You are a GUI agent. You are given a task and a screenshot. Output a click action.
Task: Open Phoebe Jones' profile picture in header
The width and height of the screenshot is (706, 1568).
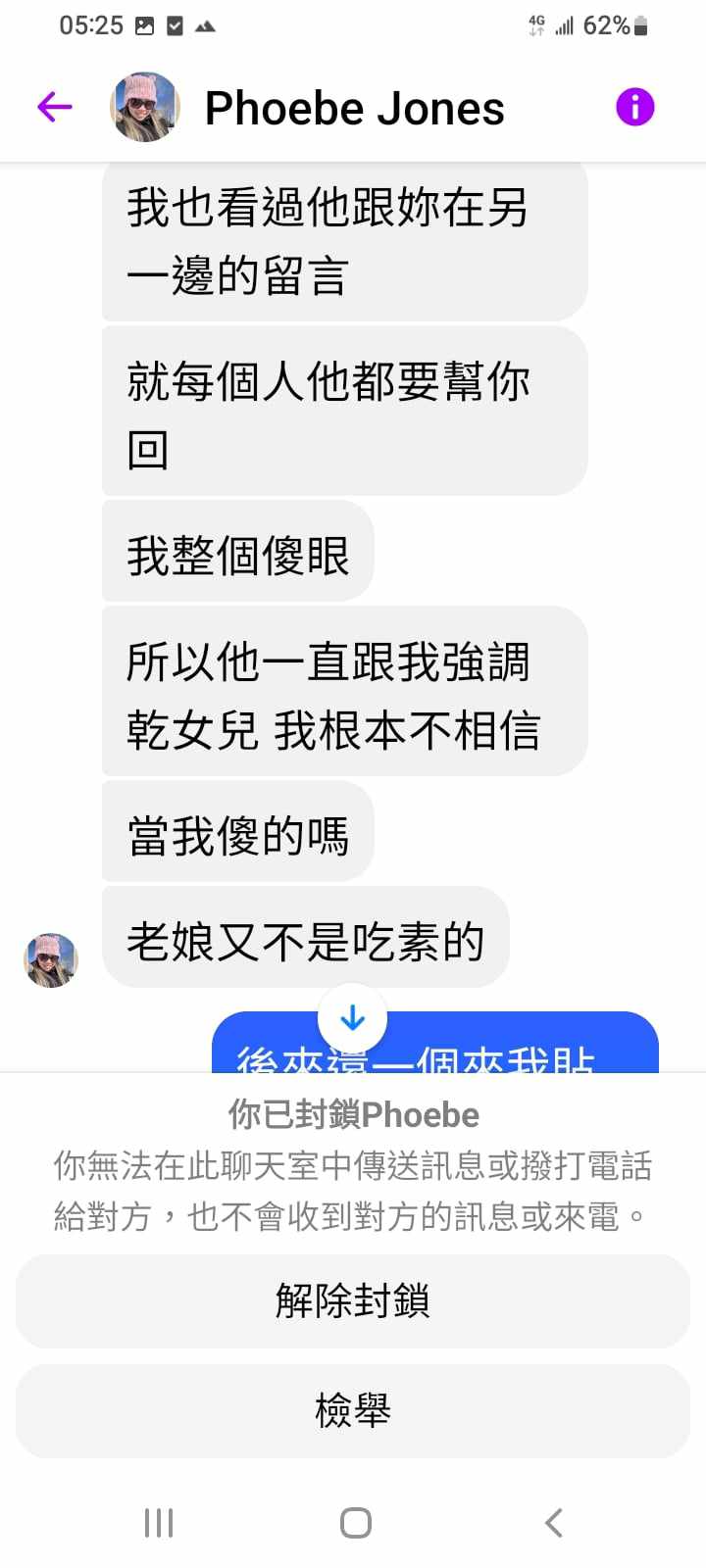(x=145, y=107)
